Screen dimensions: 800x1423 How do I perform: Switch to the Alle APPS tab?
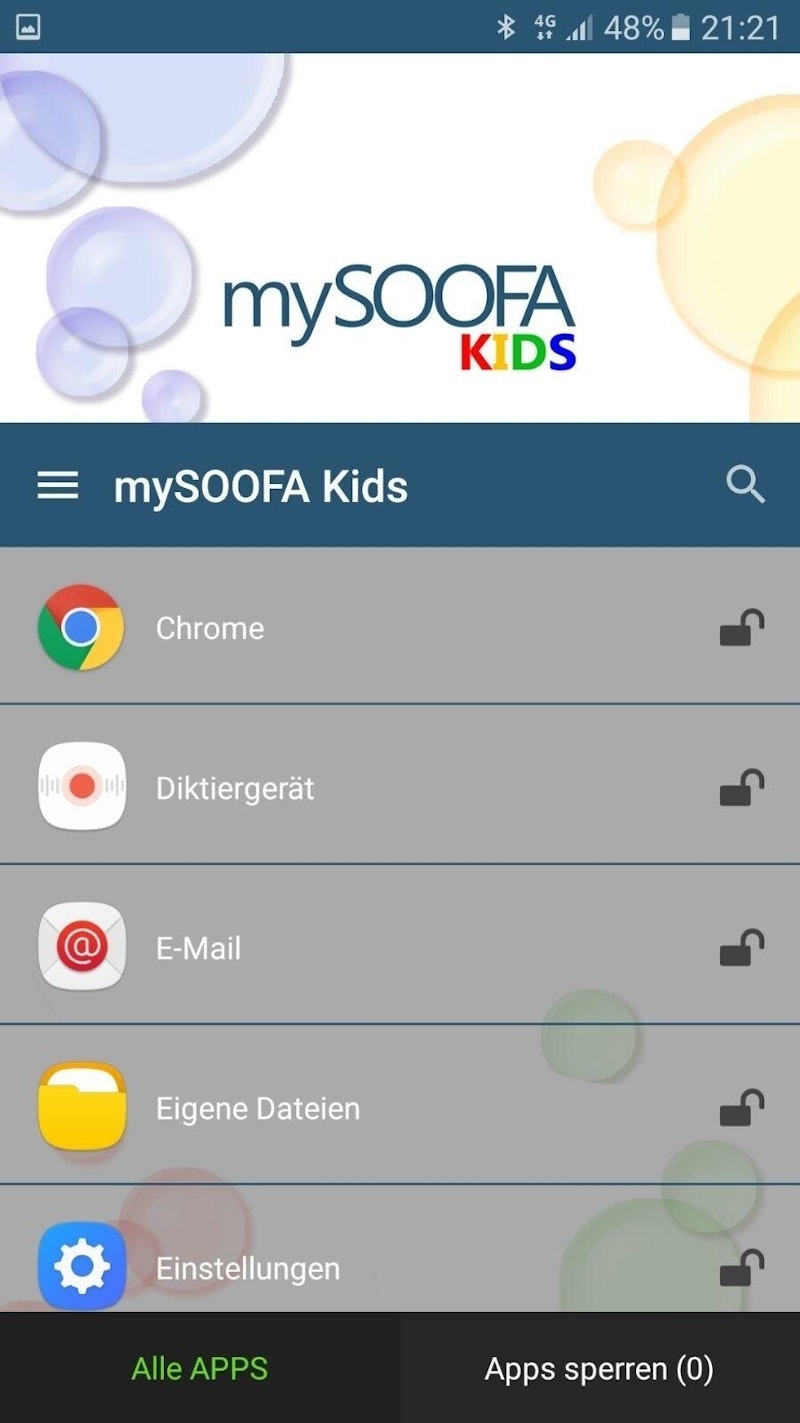(x=200, y=1368)
